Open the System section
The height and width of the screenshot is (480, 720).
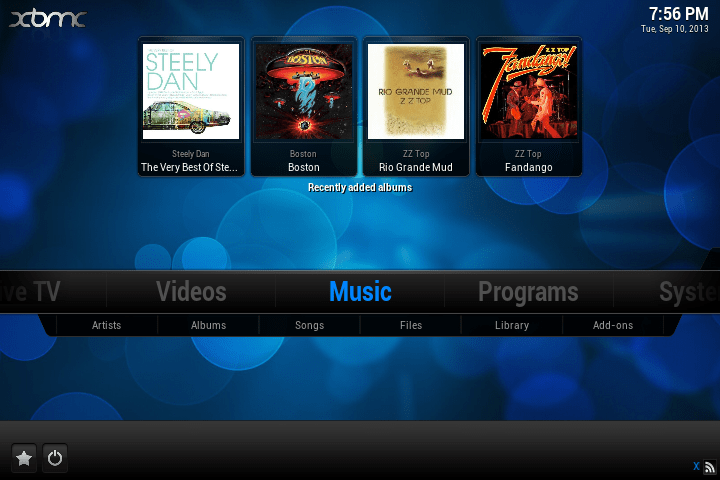pyautogui.click(x=689, y=292)
